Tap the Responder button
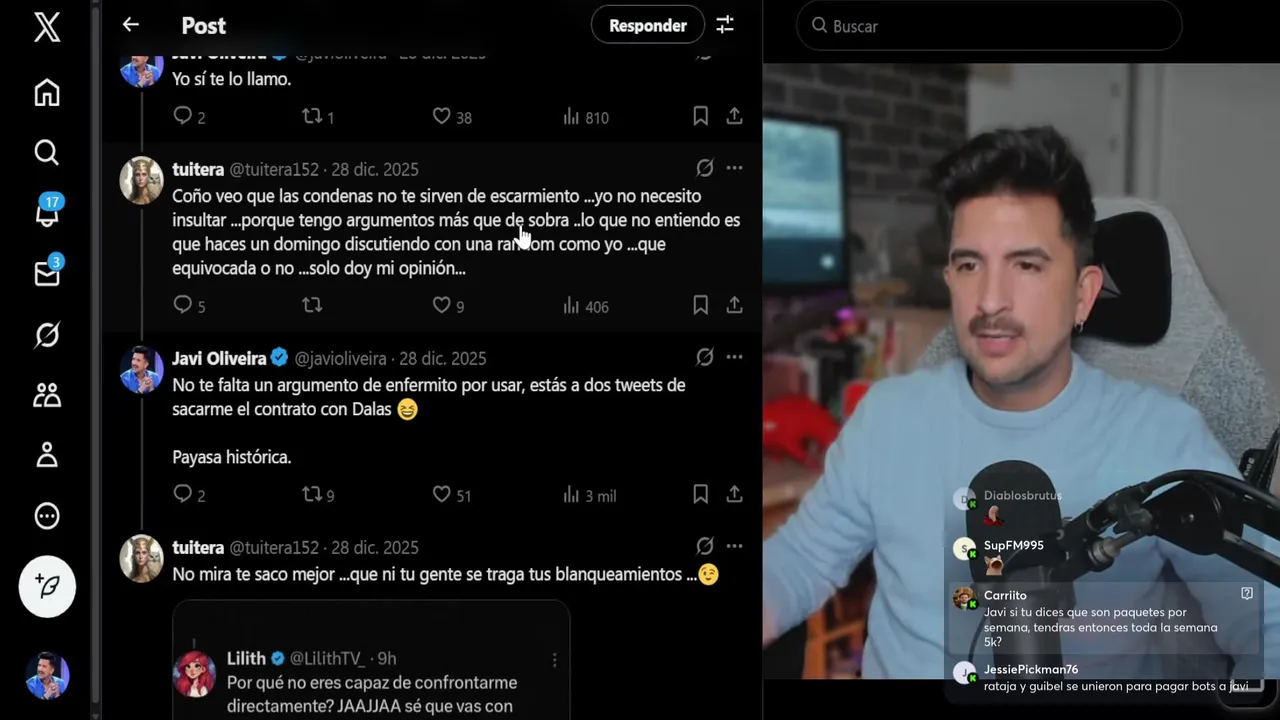The image size is (1280, 720). [647, 25]
